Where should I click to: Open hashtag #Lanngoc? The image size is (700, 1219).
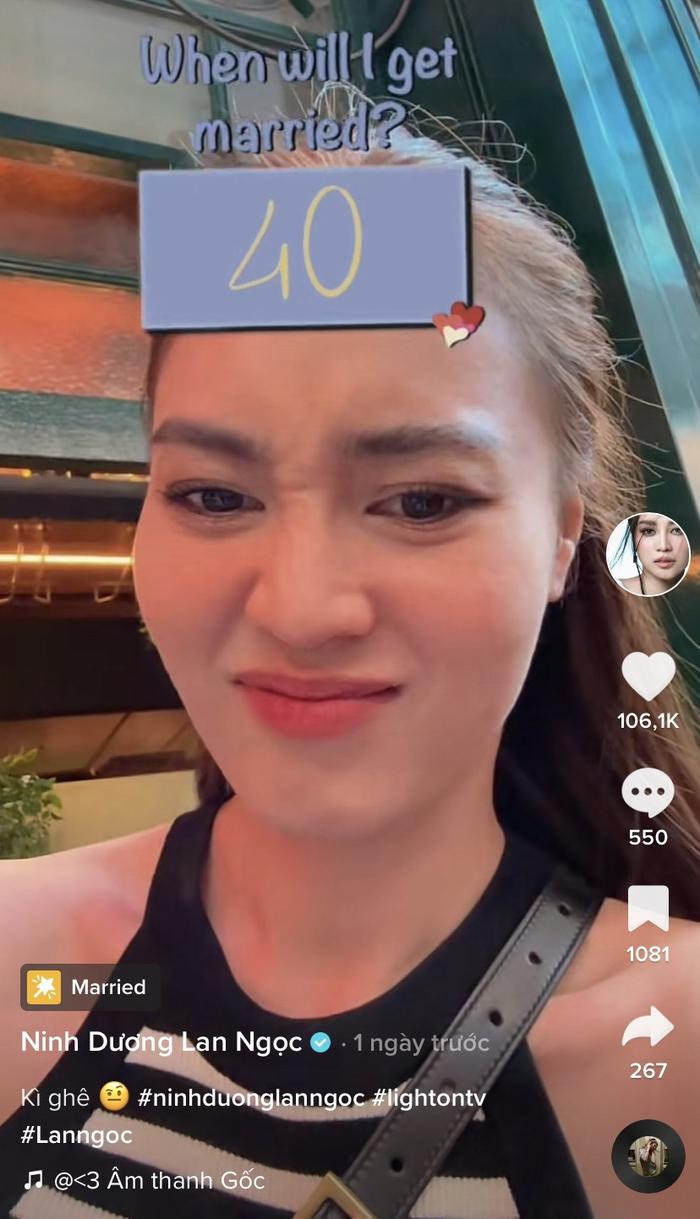tap(76, 1135)
